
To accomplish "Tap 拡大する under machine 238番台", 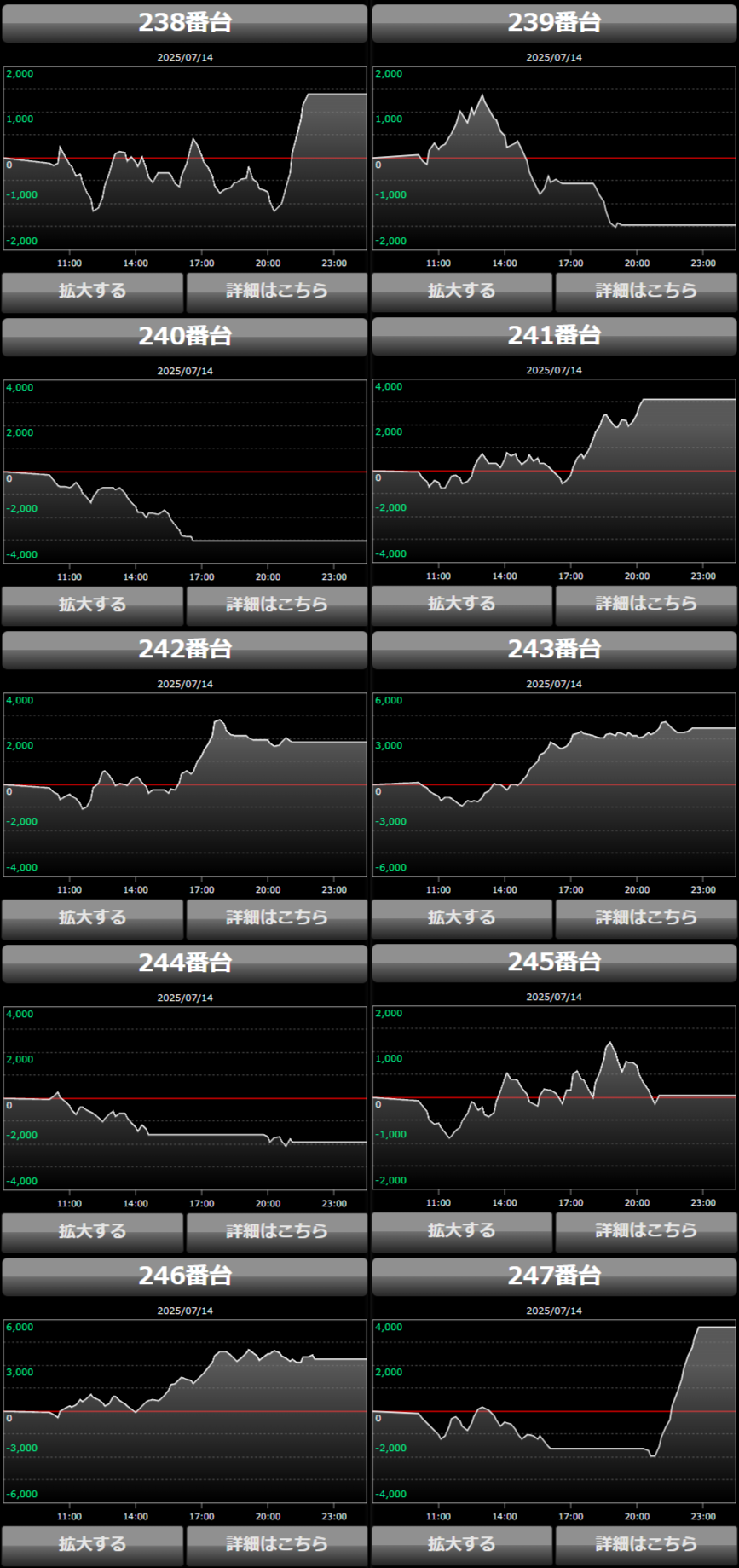I will (92, 292).
